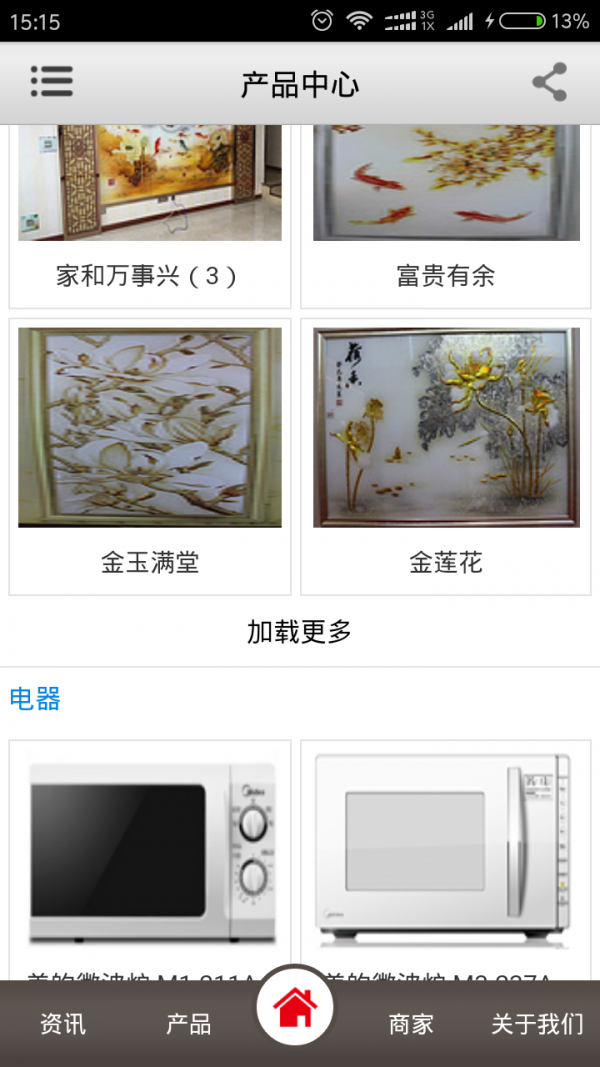This screenshot has height=1067, width=600.
Task: Go to the red home button
Action: (x=295, y=1008)
